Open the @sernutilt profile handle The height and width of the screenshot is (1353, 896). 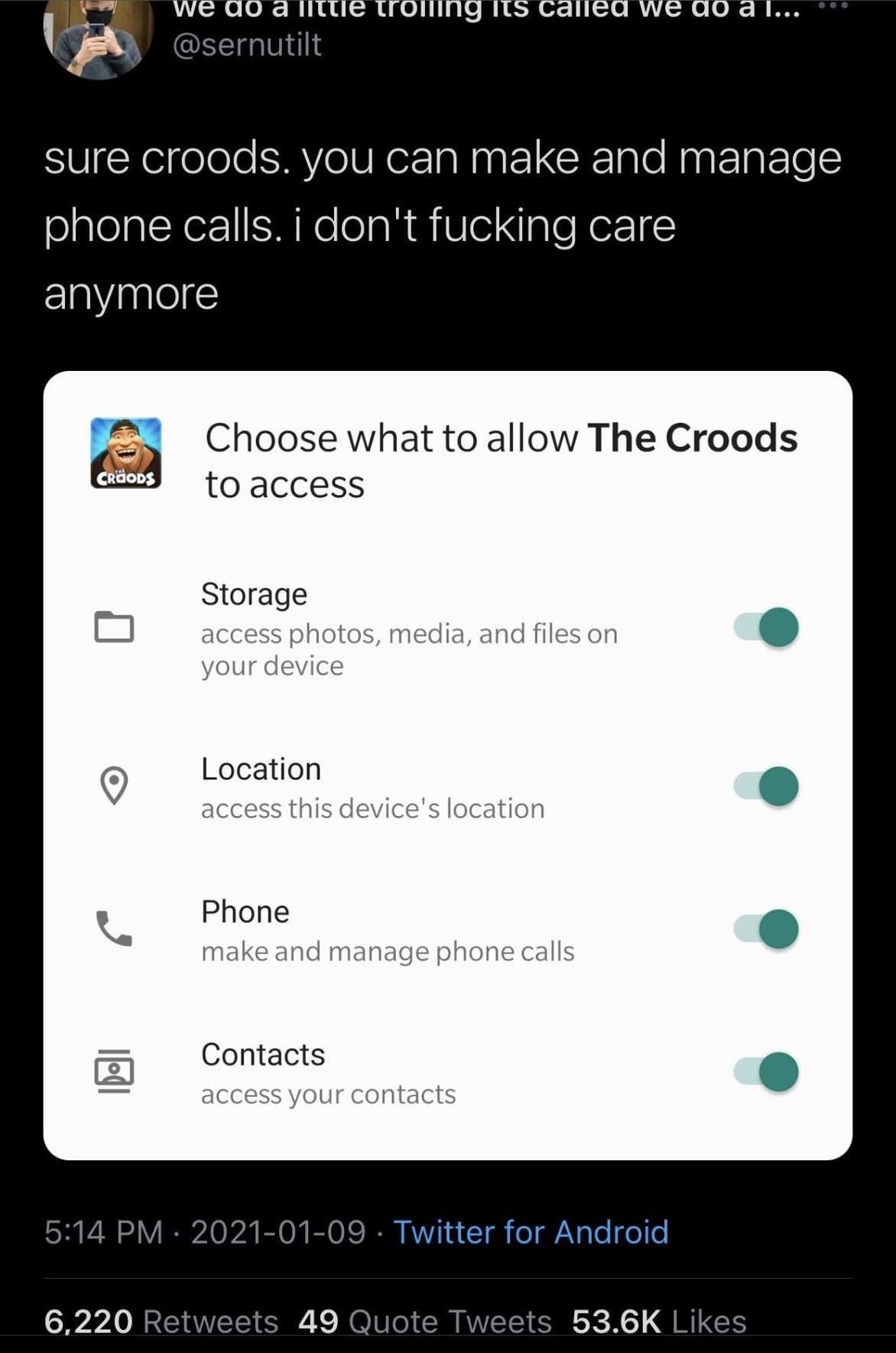tap(248, 44)
